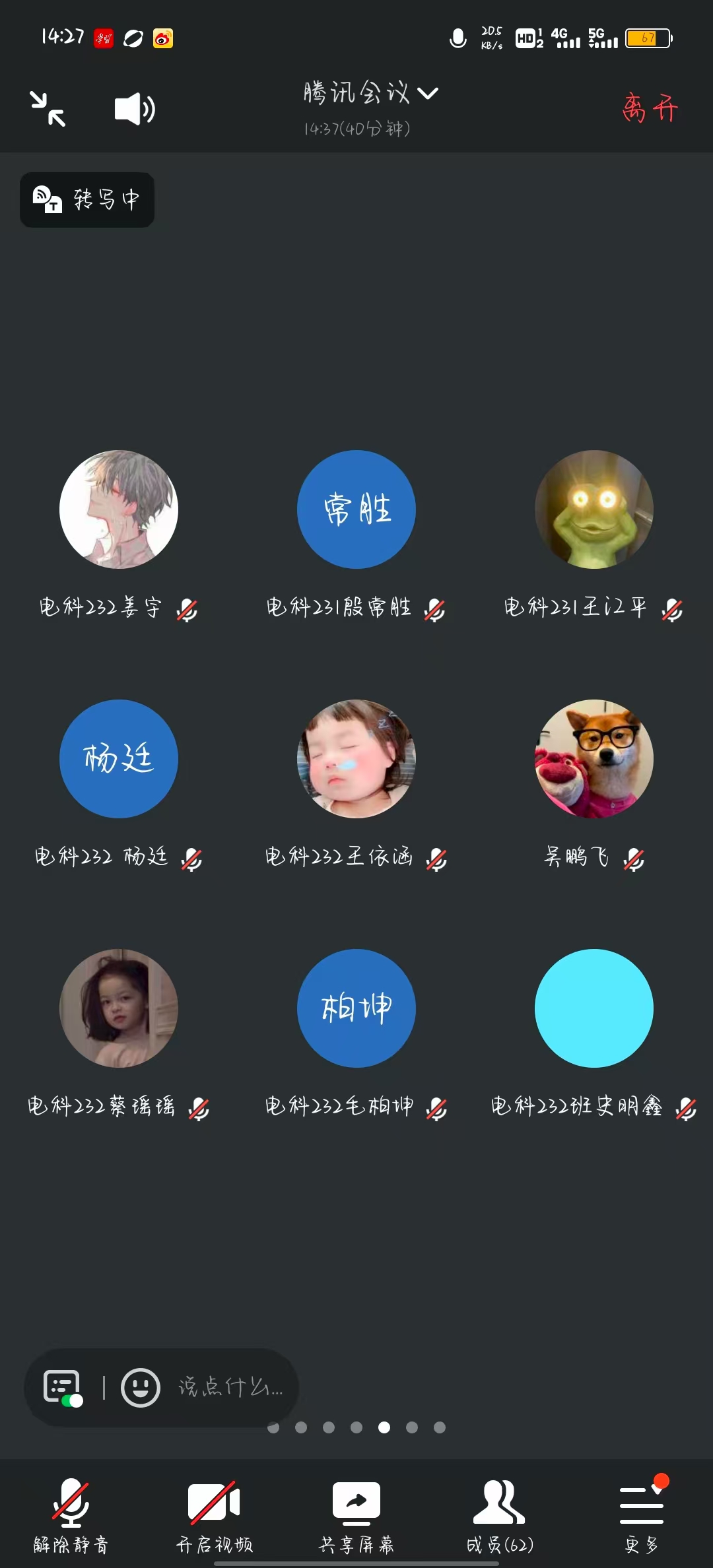
Task: Select participant 吴鹏飞
Action: tap(594, 759)
